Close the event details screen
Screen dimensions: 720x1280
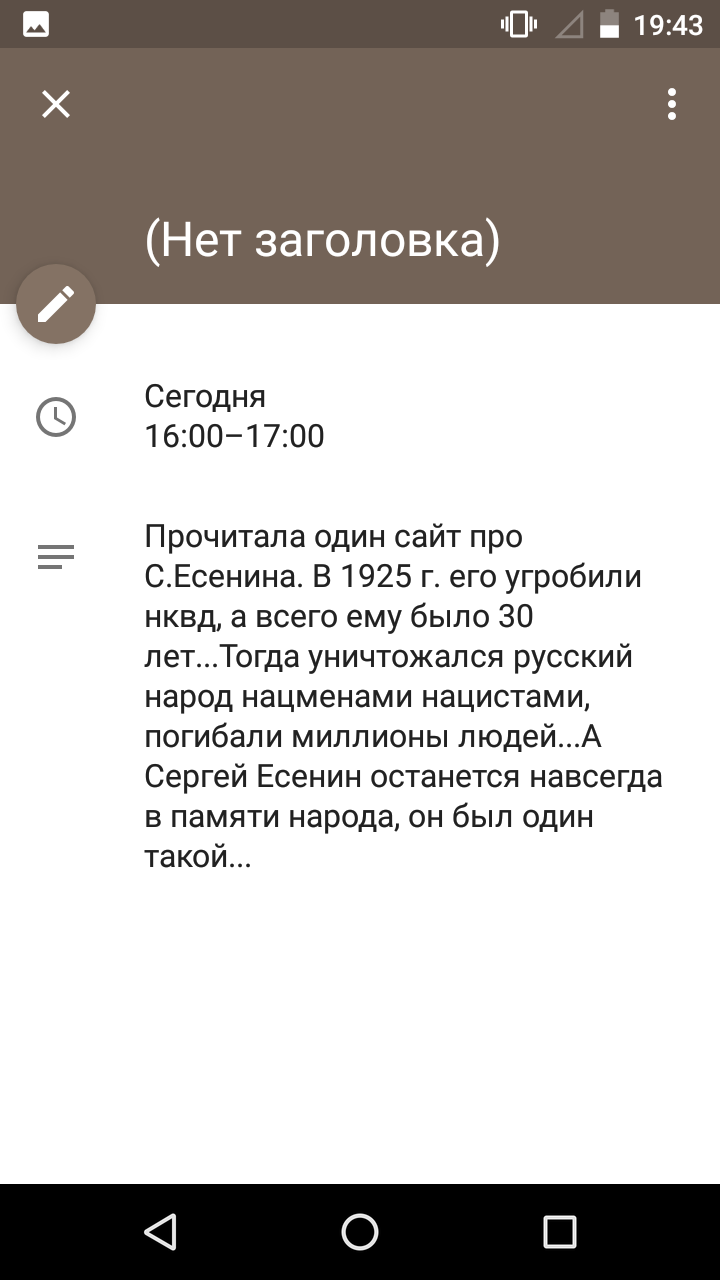tap(56, 104)
